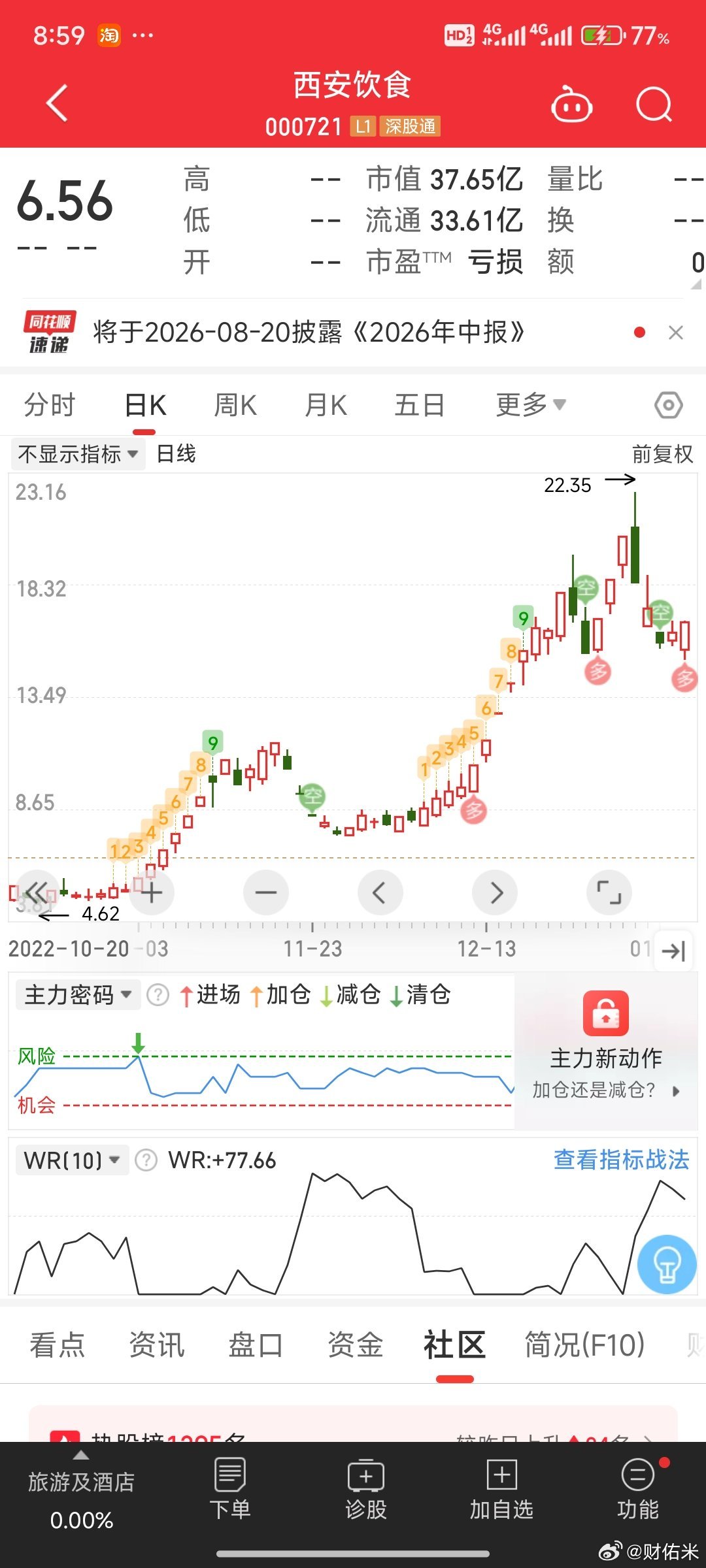The width and height of the screenshot is (706, 1568).
Task: Open chart settings hexagon icon
Action: (668, 405)
